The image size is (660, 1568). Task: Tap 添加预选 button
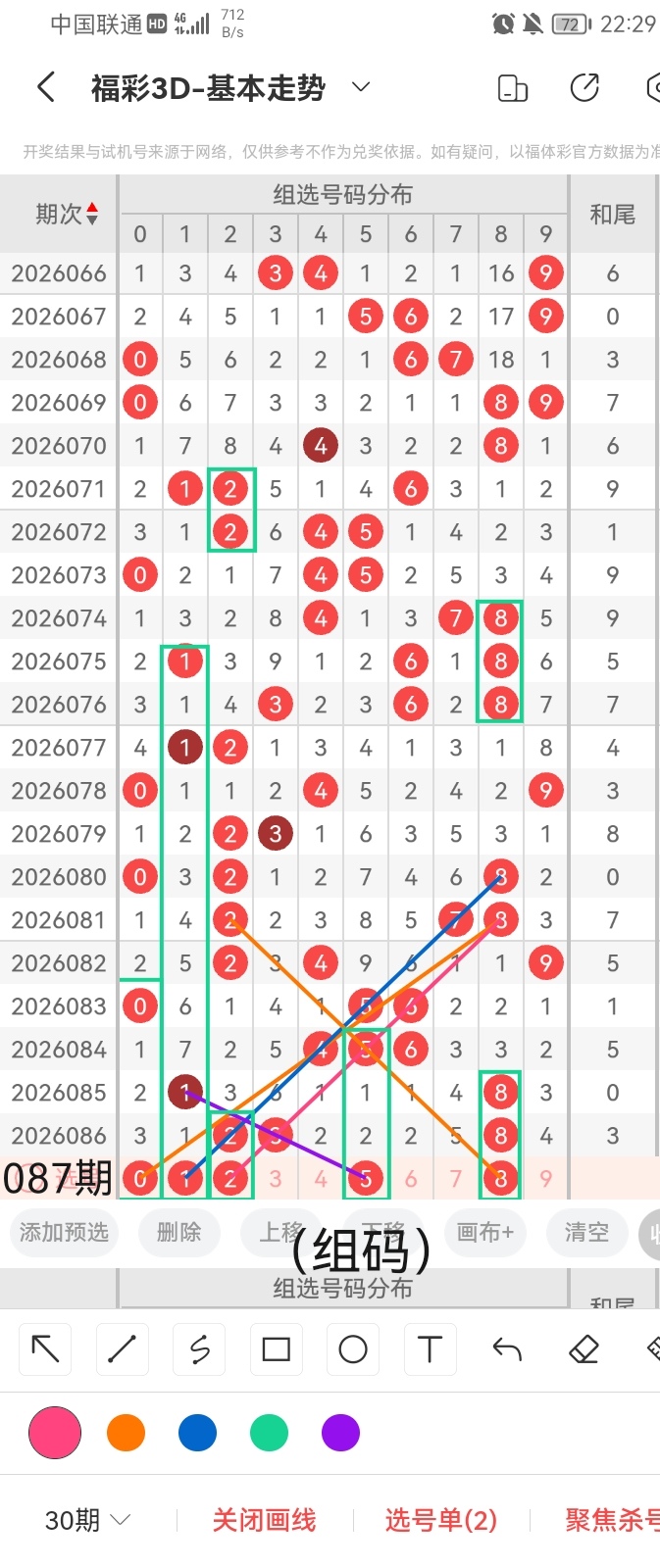click(x=65, y=1232)
